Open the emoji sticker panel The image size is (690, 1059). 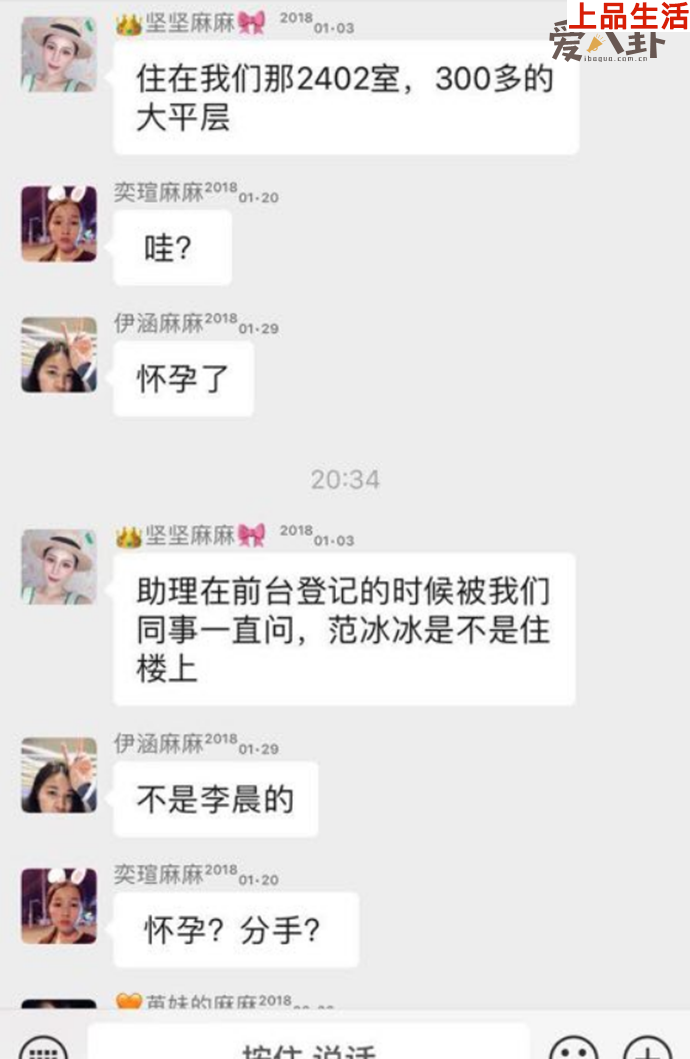[575, 1048]
